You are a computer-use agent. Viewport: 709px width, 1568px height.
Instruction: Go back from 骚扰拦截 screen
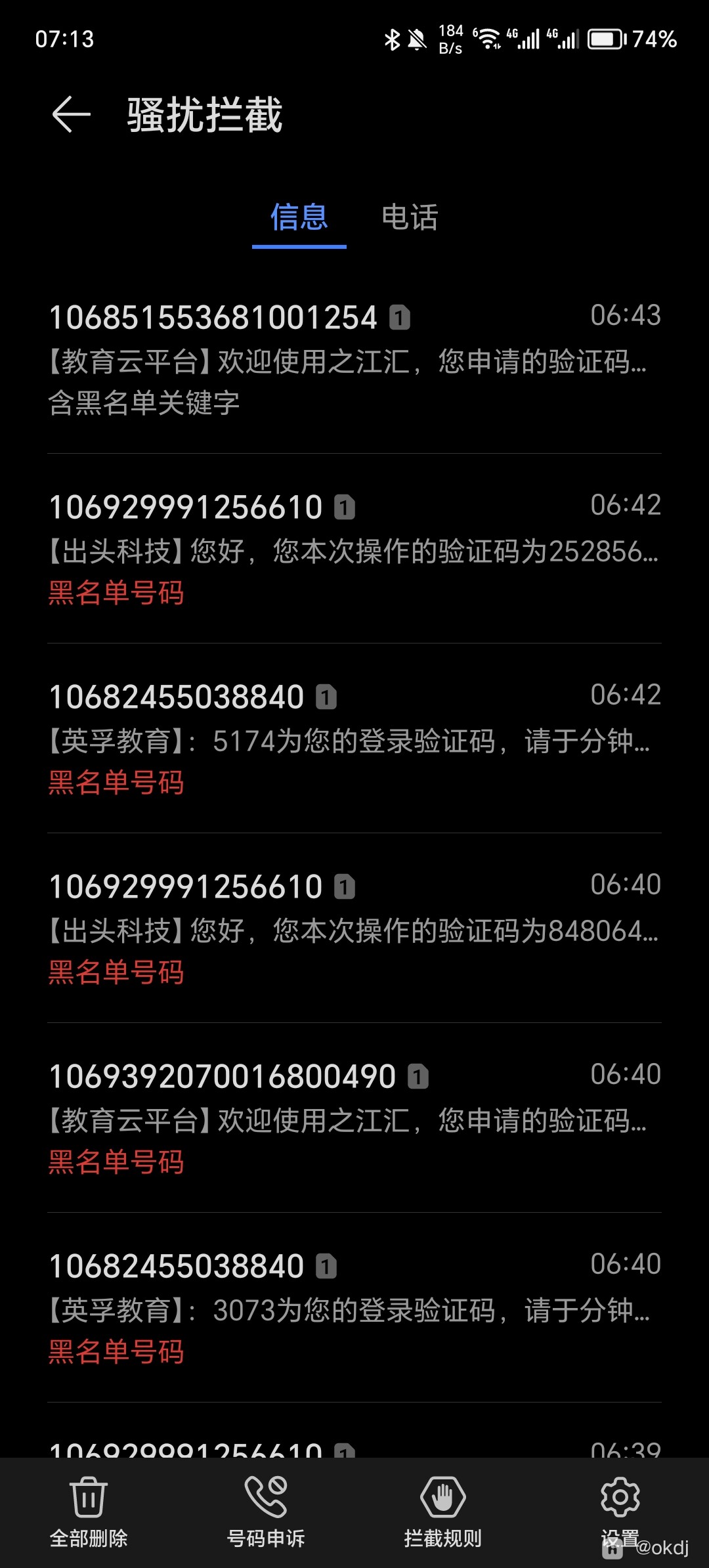click(71, 114)
